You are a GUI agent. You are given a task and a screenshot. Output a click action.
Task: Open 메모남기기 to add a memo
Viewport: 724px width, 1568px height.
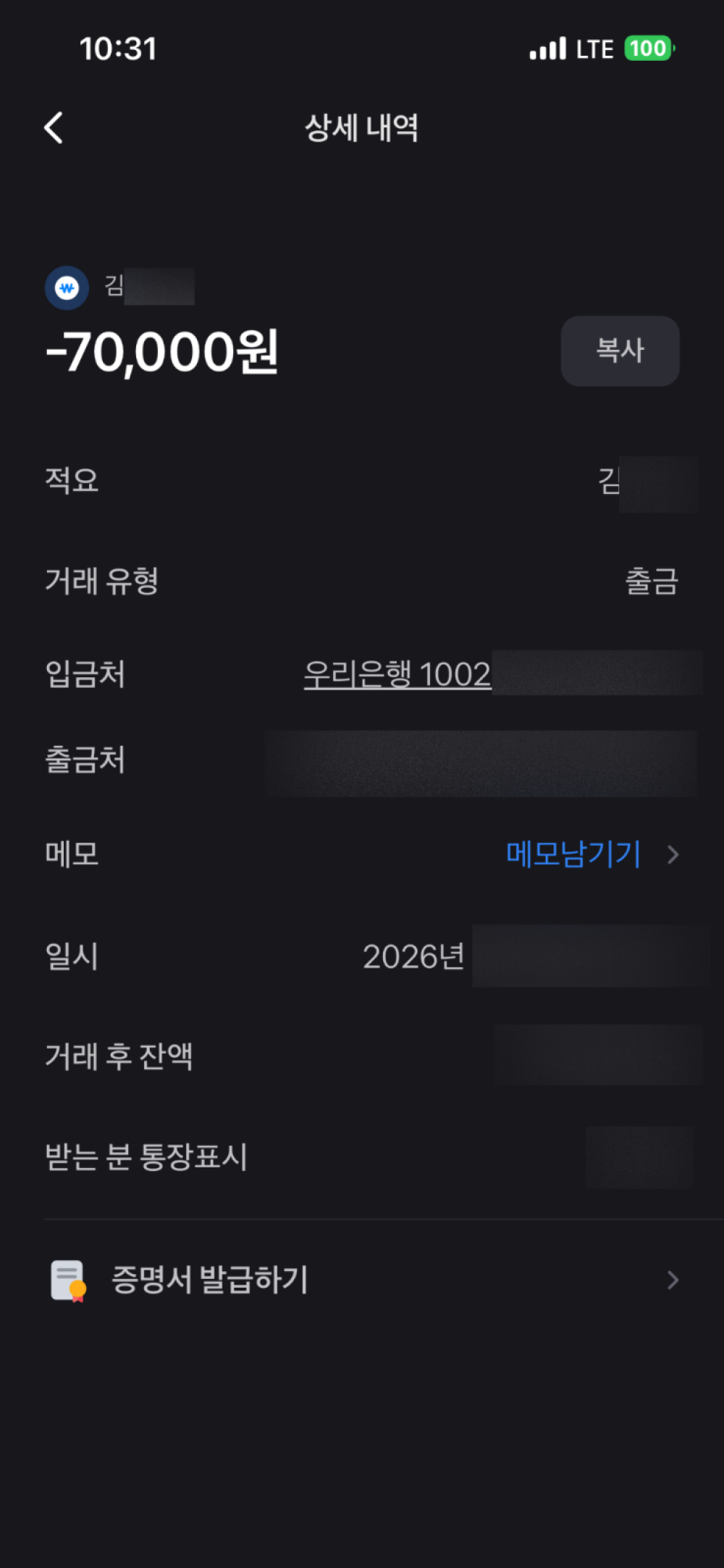tap(573, 855)
